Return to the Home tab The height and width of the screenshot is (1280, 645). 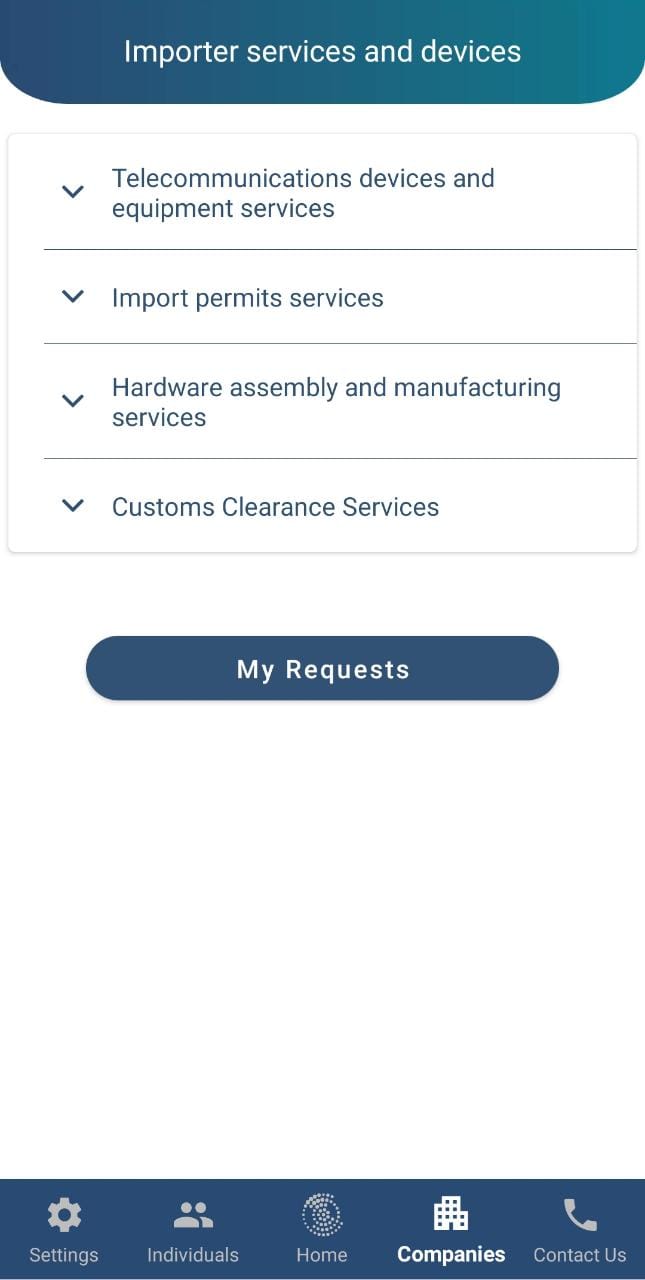click(322, 1230)
